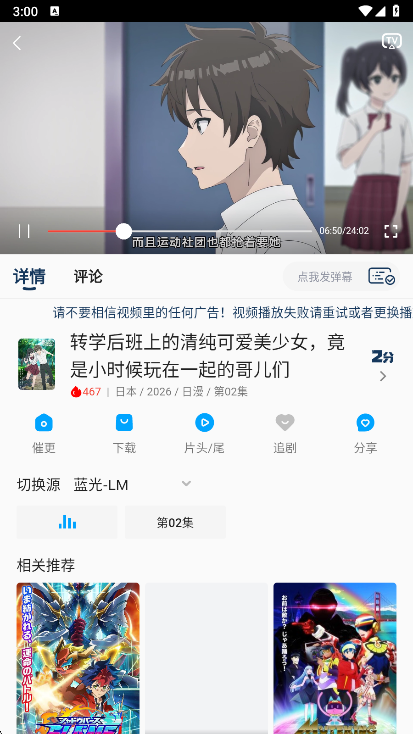This screenshot has width=413, height=734.
Task: Cast the video to TV
Action: click(x=391, y=42)
